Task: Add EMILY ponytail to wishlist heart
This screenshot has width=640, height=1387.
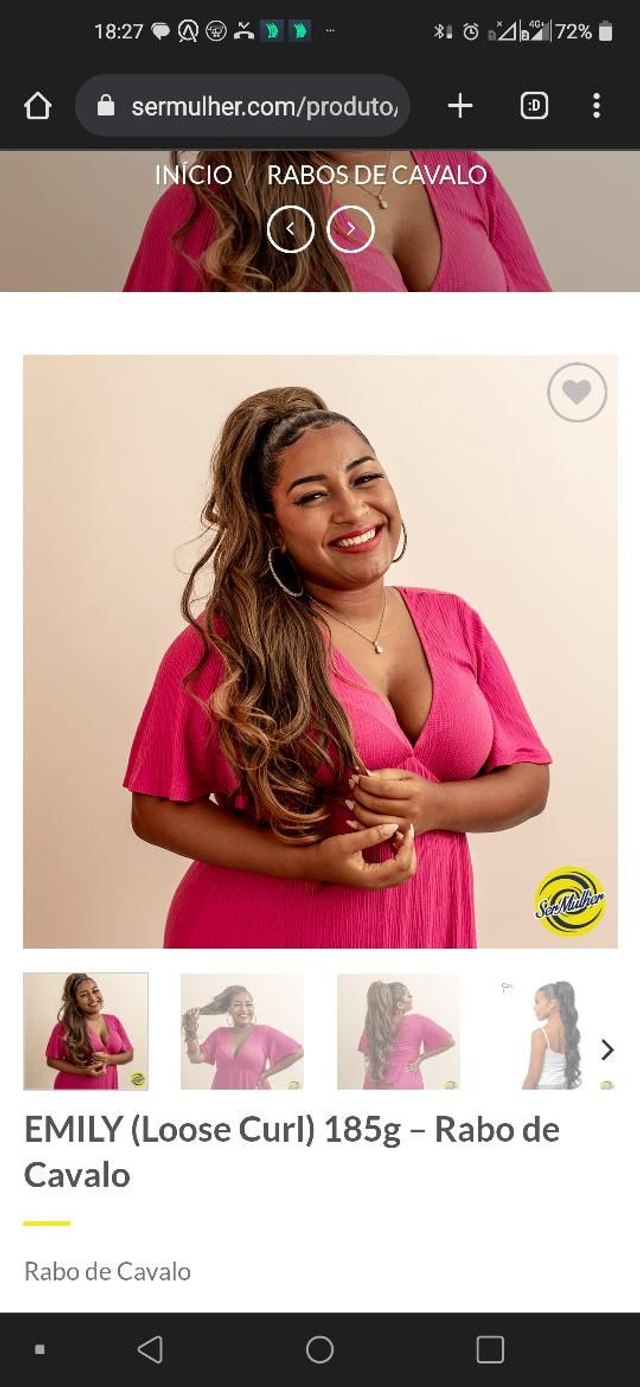Action: (x=577, y=392)
